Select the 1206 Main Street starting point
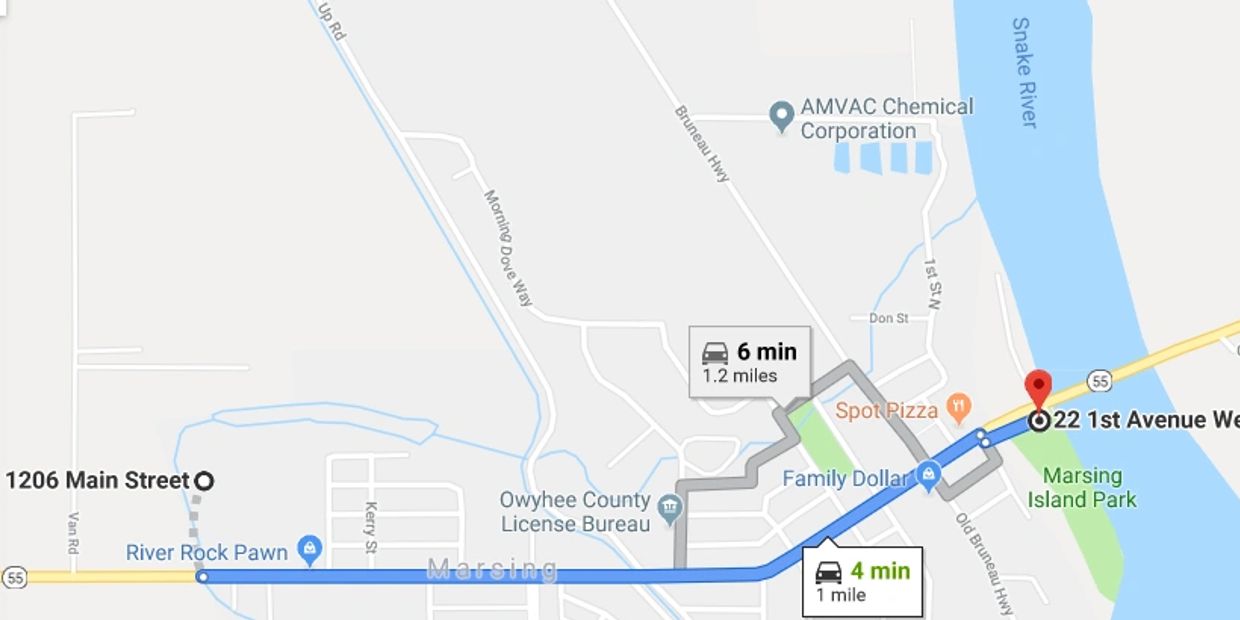Screen dimensions: 1240x620 (x=203, y=481)
